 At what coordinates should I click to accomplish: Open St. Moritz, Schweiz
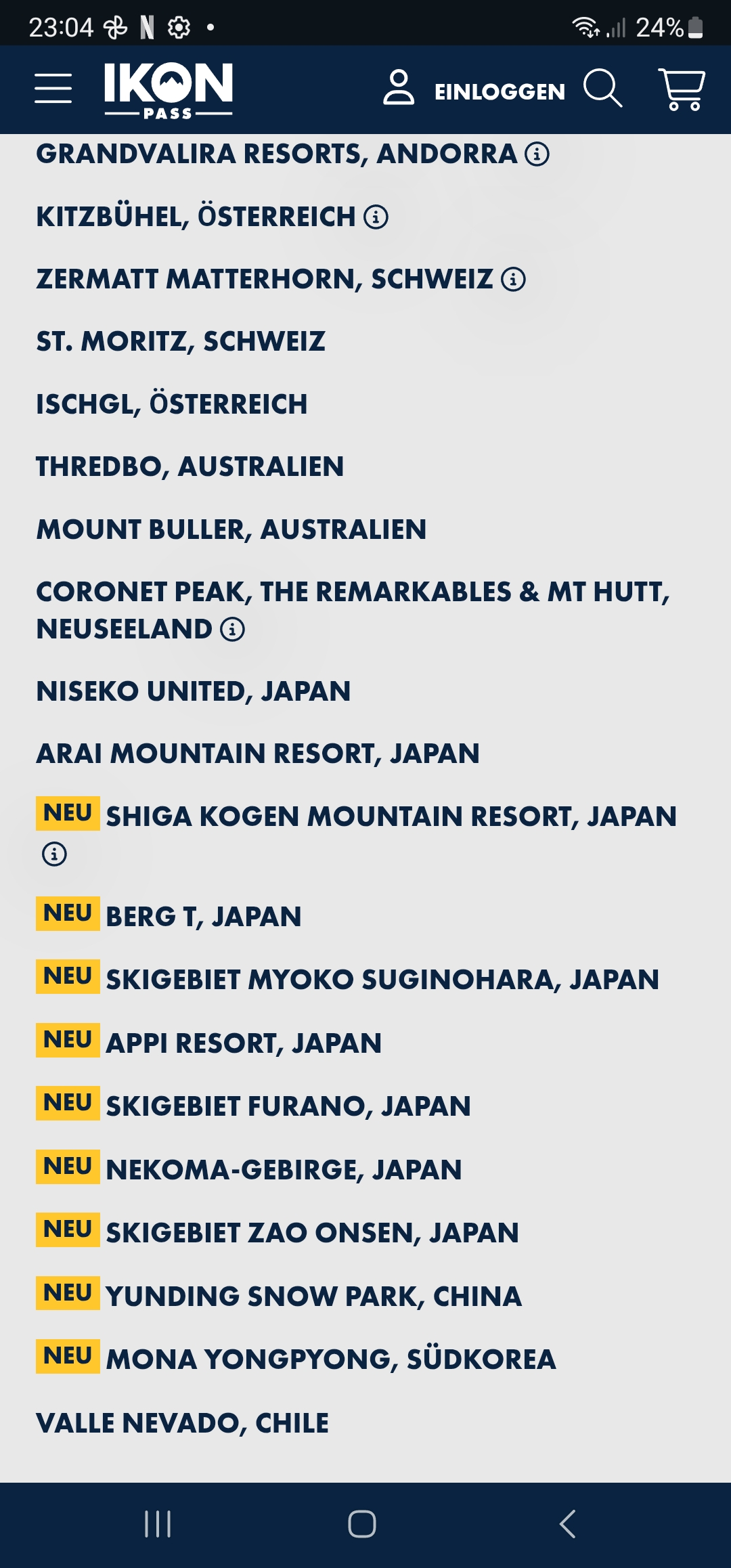click(181, 342)
